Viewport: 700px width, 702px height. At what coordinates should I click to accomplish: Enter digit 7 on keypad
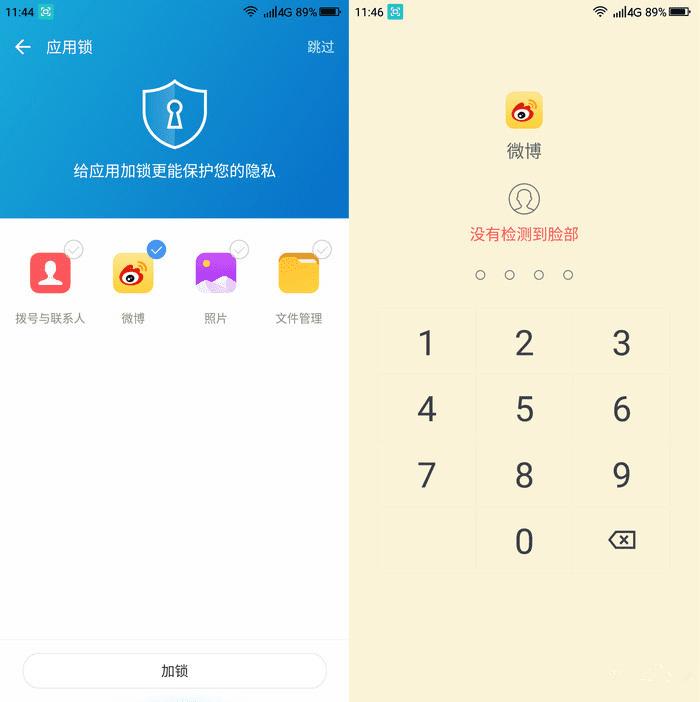click(x=426, y=475)
